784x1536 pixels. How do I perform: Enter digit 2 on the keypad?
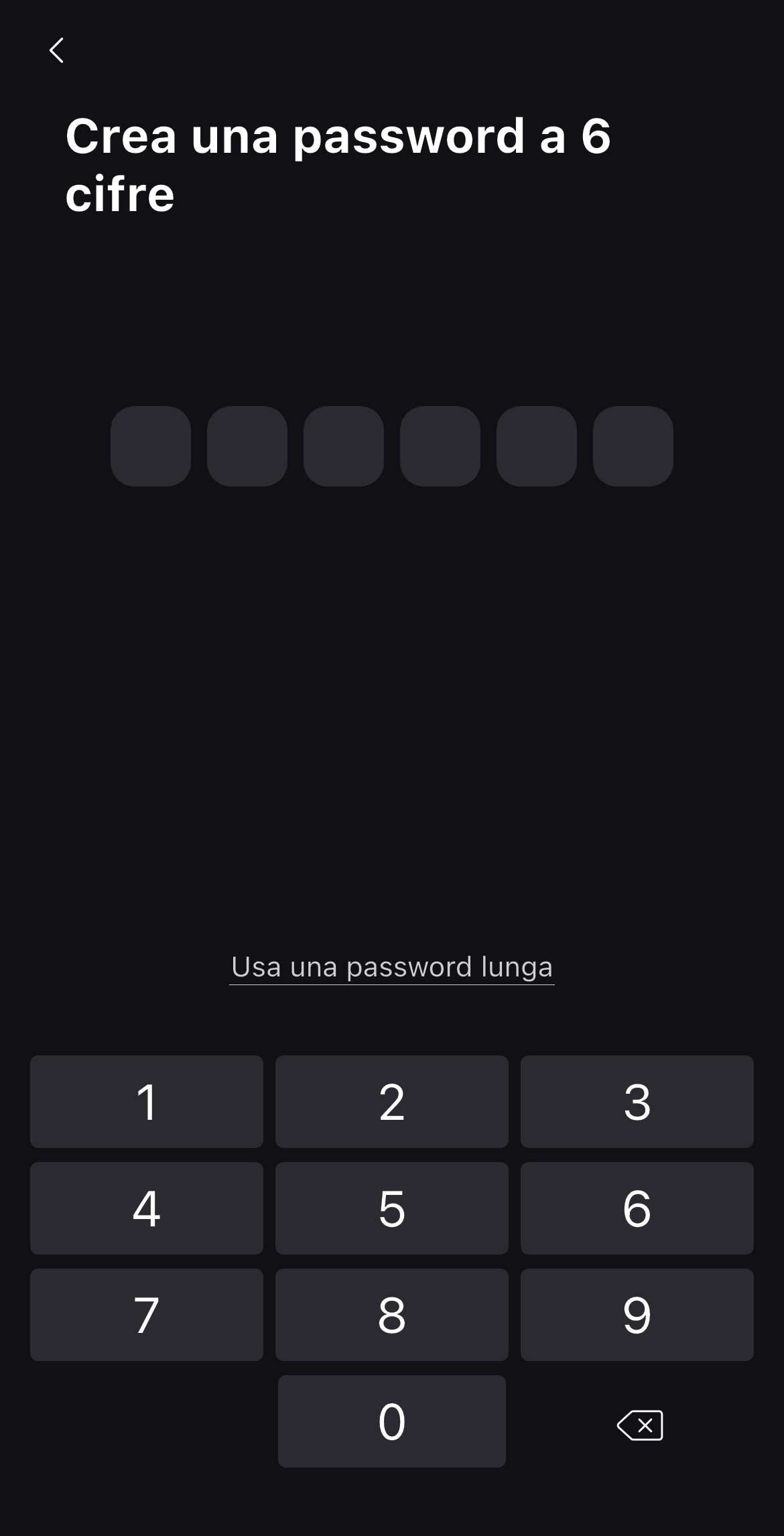392,1102
